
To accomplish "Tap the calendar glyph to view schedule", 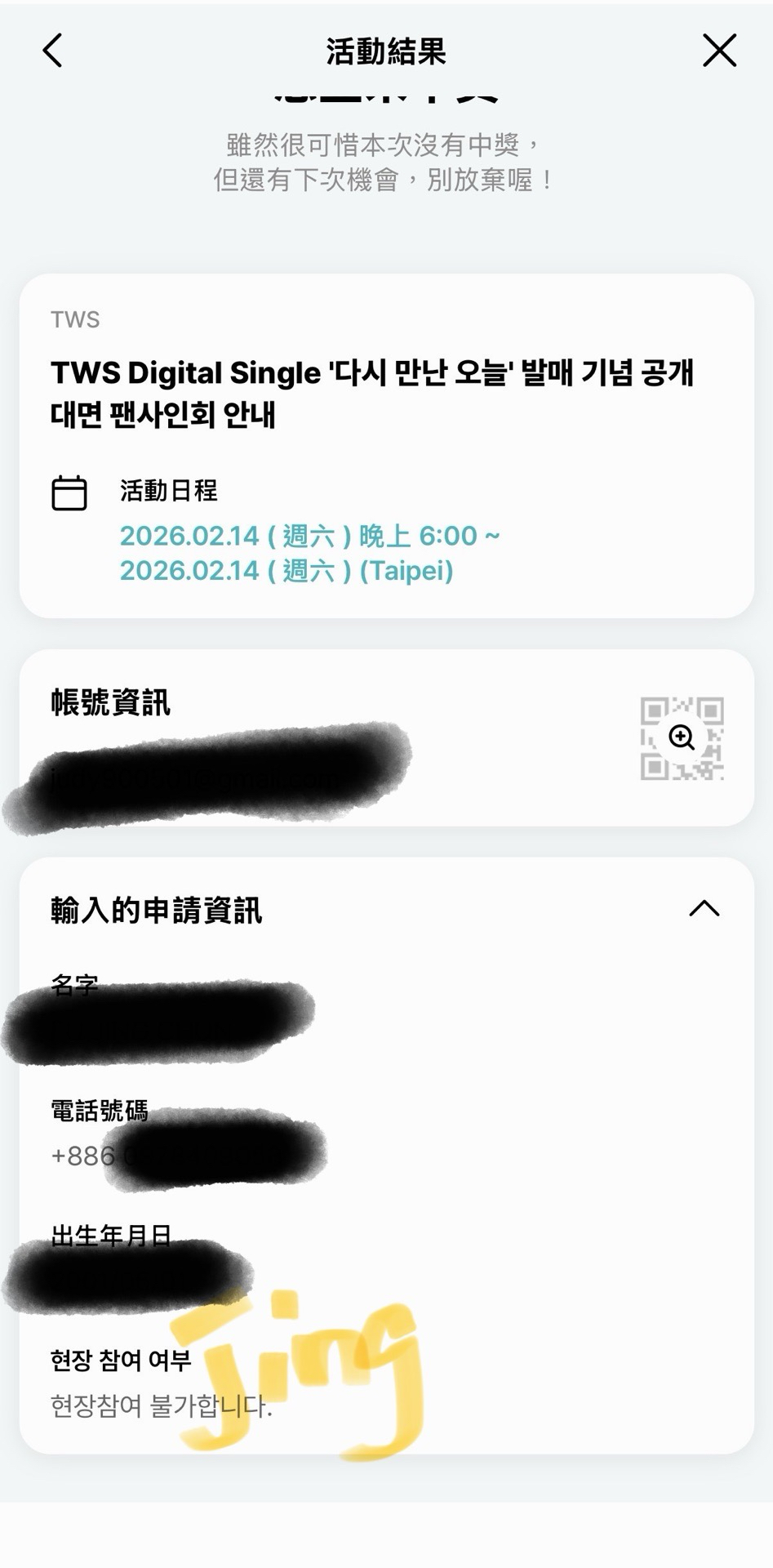I will [69, 492].
